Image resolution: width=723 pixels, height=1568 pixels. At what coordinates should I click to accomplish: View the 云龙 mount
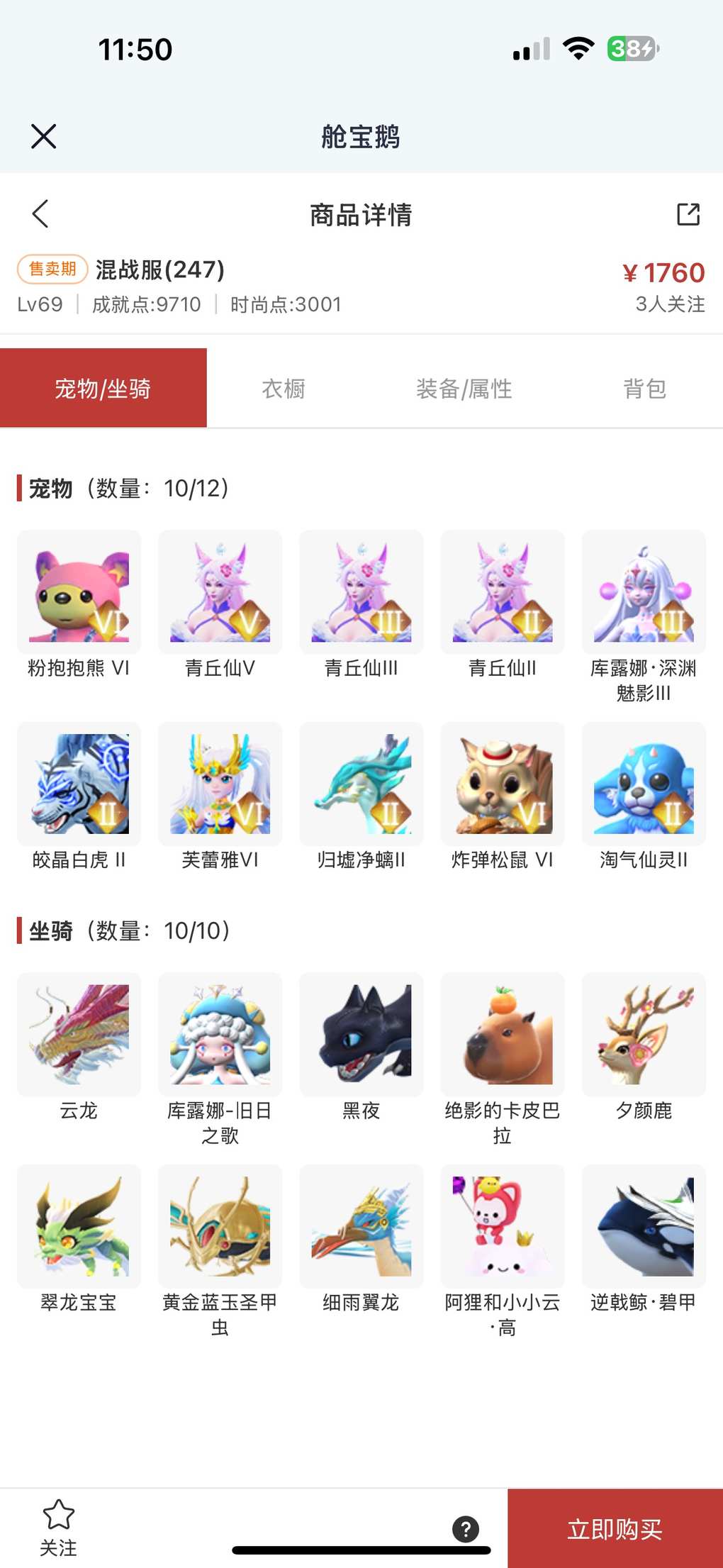point(79,1034)
